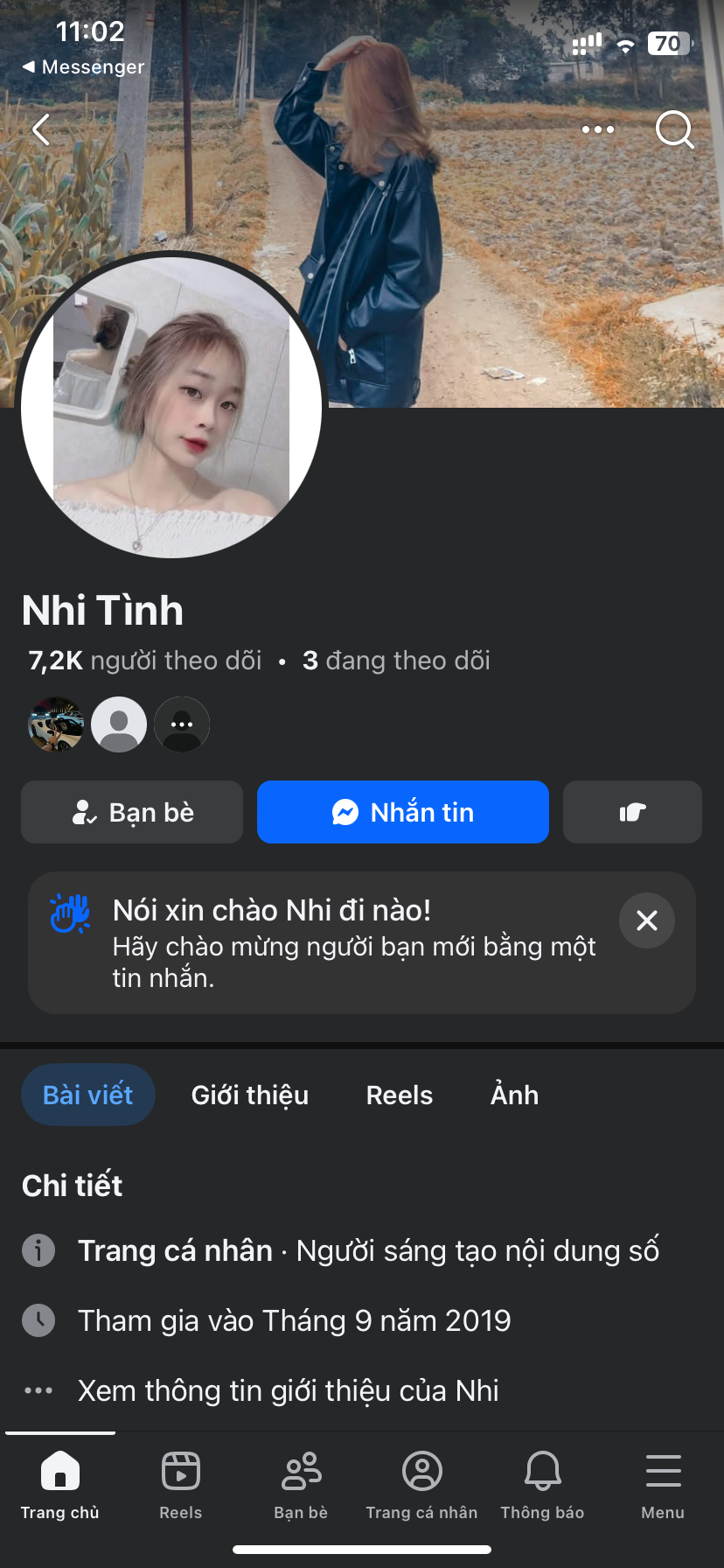View Nhi Tình's profile picture
The image size is (724, 1568).
(x=171, y=406)
